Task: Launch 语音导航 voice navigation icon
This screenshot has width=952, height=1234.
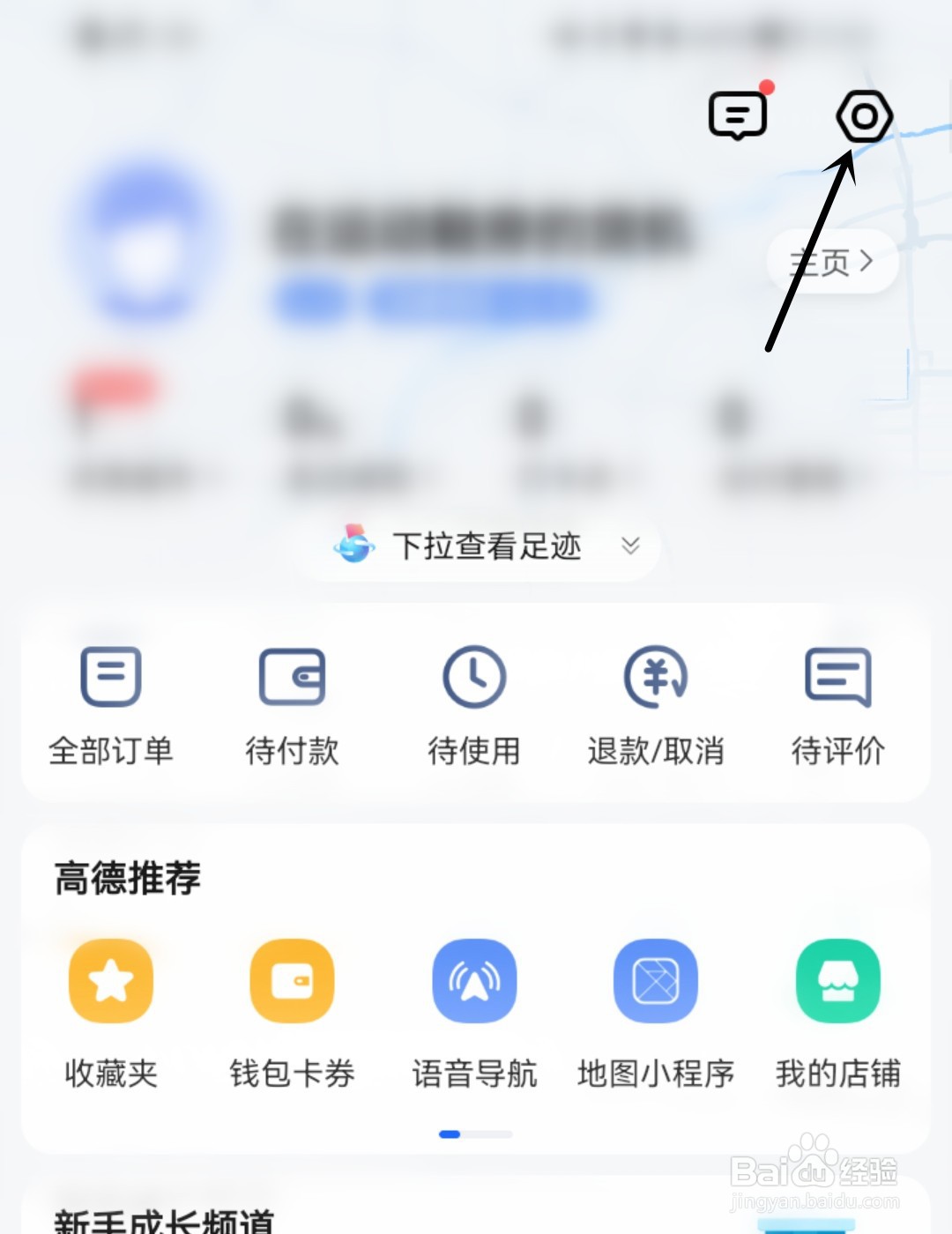Action: tap(474, 981)
